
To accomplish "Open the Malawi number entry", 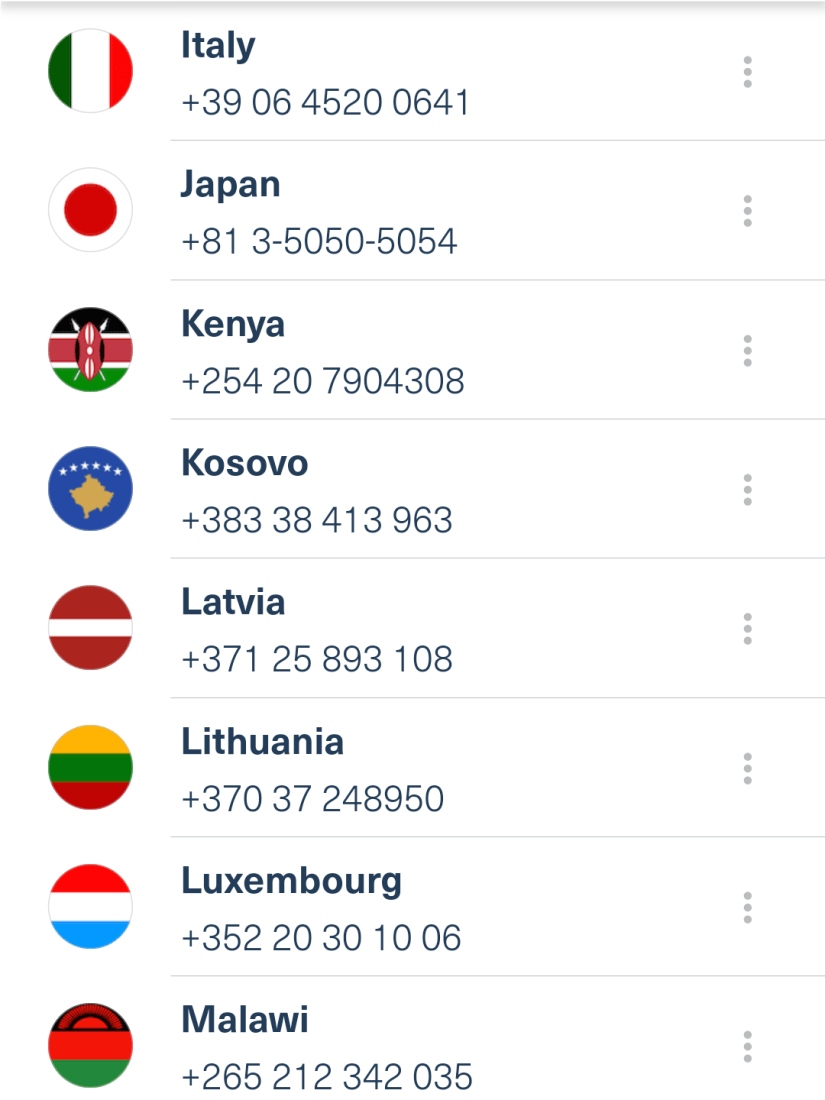I will [400, 1047].
